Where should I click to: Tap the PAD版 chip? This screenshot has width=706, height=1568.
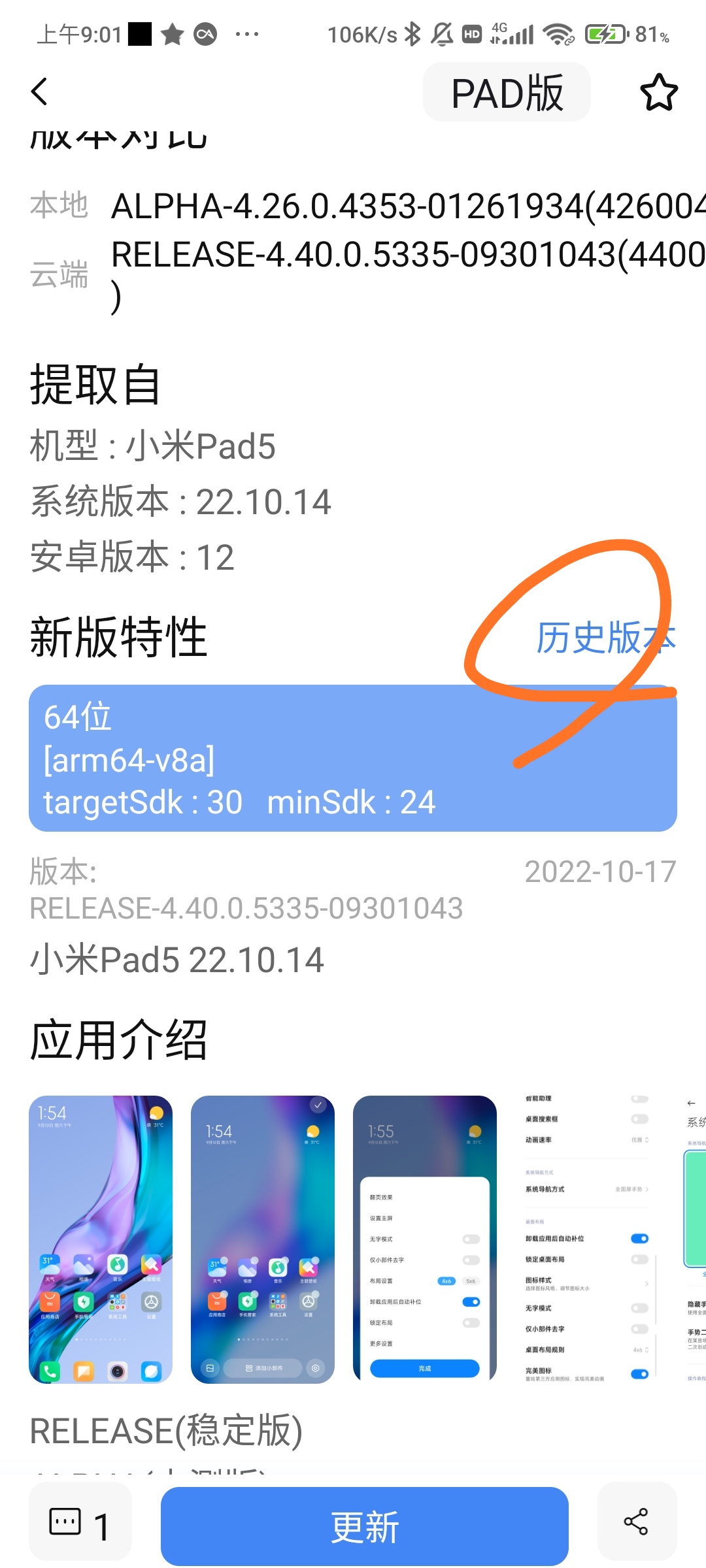click(507, 92)
